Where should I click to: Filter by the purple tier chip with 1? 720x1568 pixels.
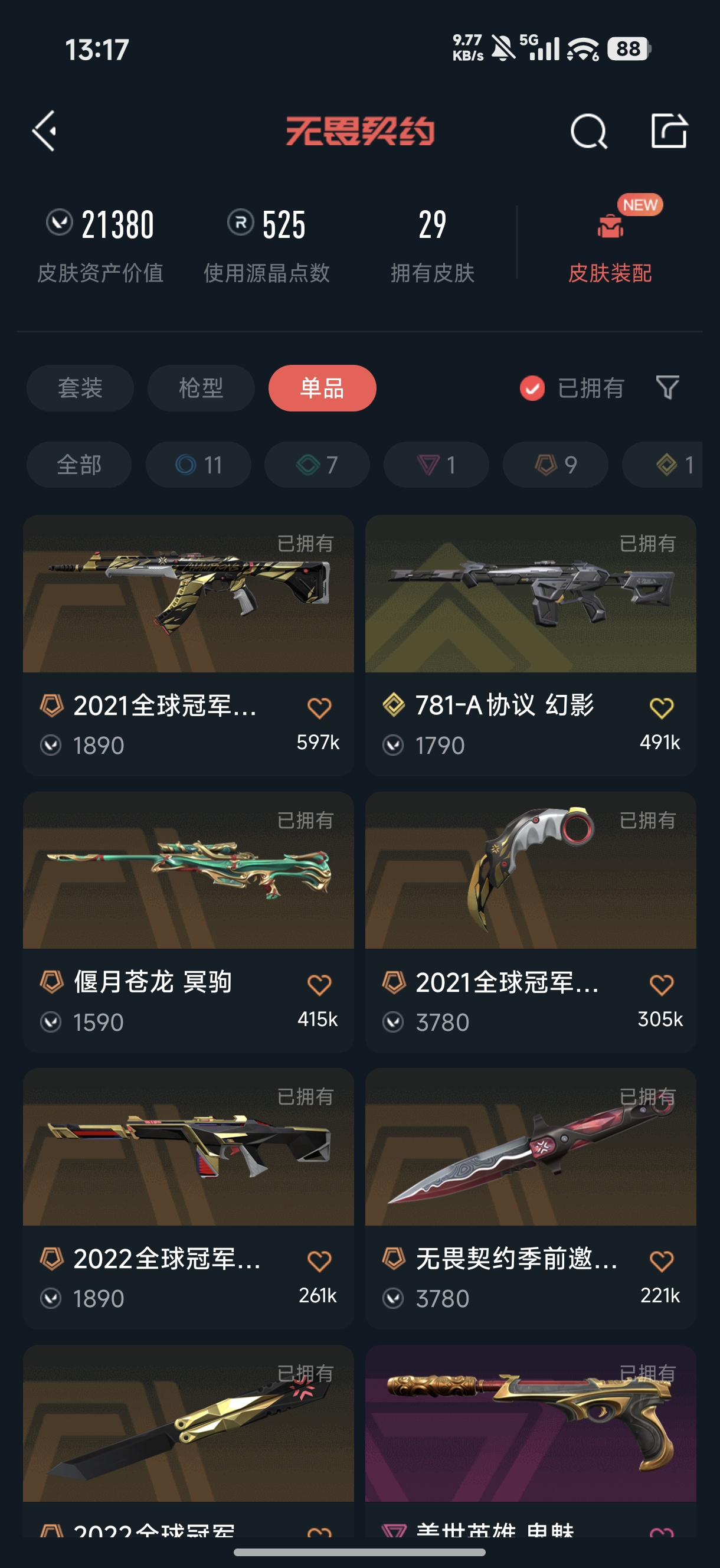pos(436,465)
